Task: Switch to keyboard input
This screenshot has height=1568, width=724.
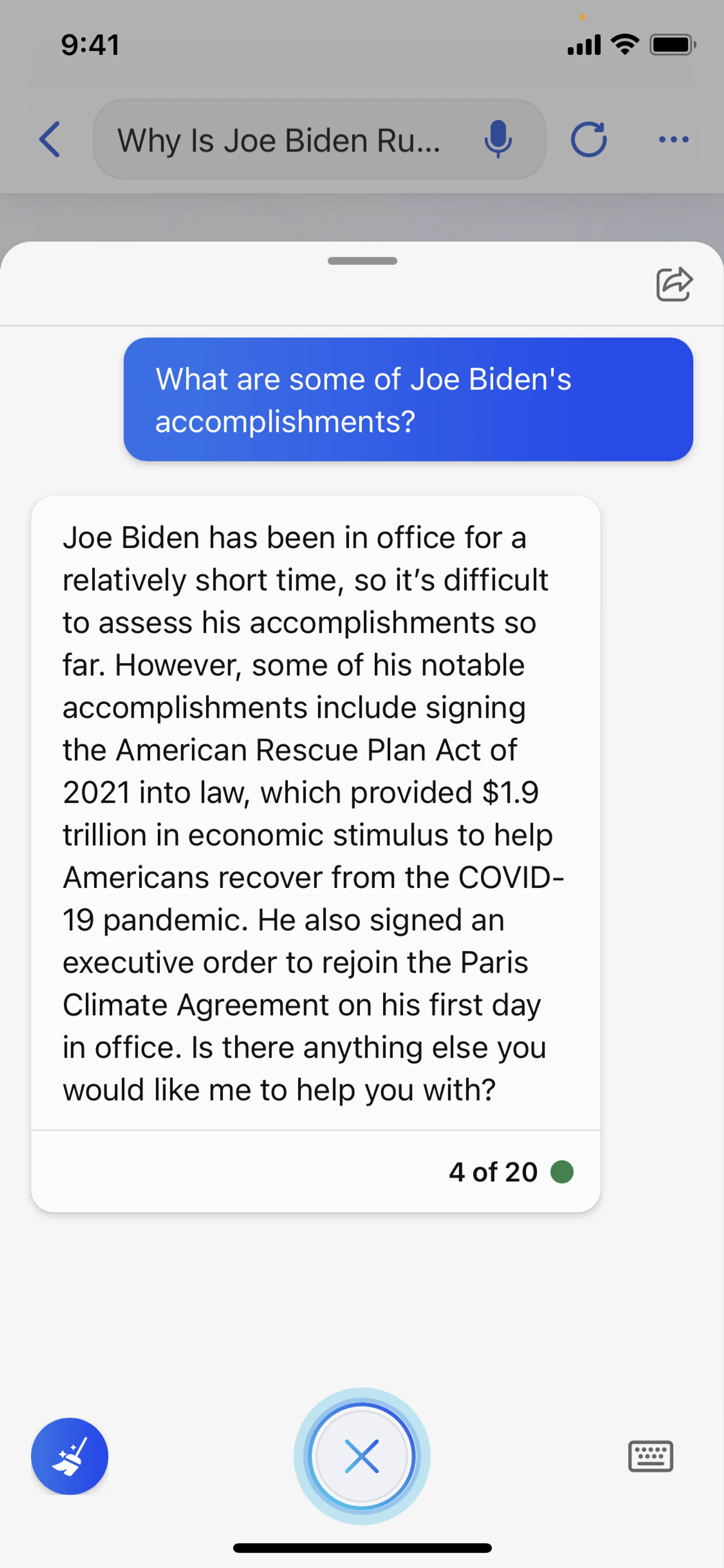Action: point(650,1456)
